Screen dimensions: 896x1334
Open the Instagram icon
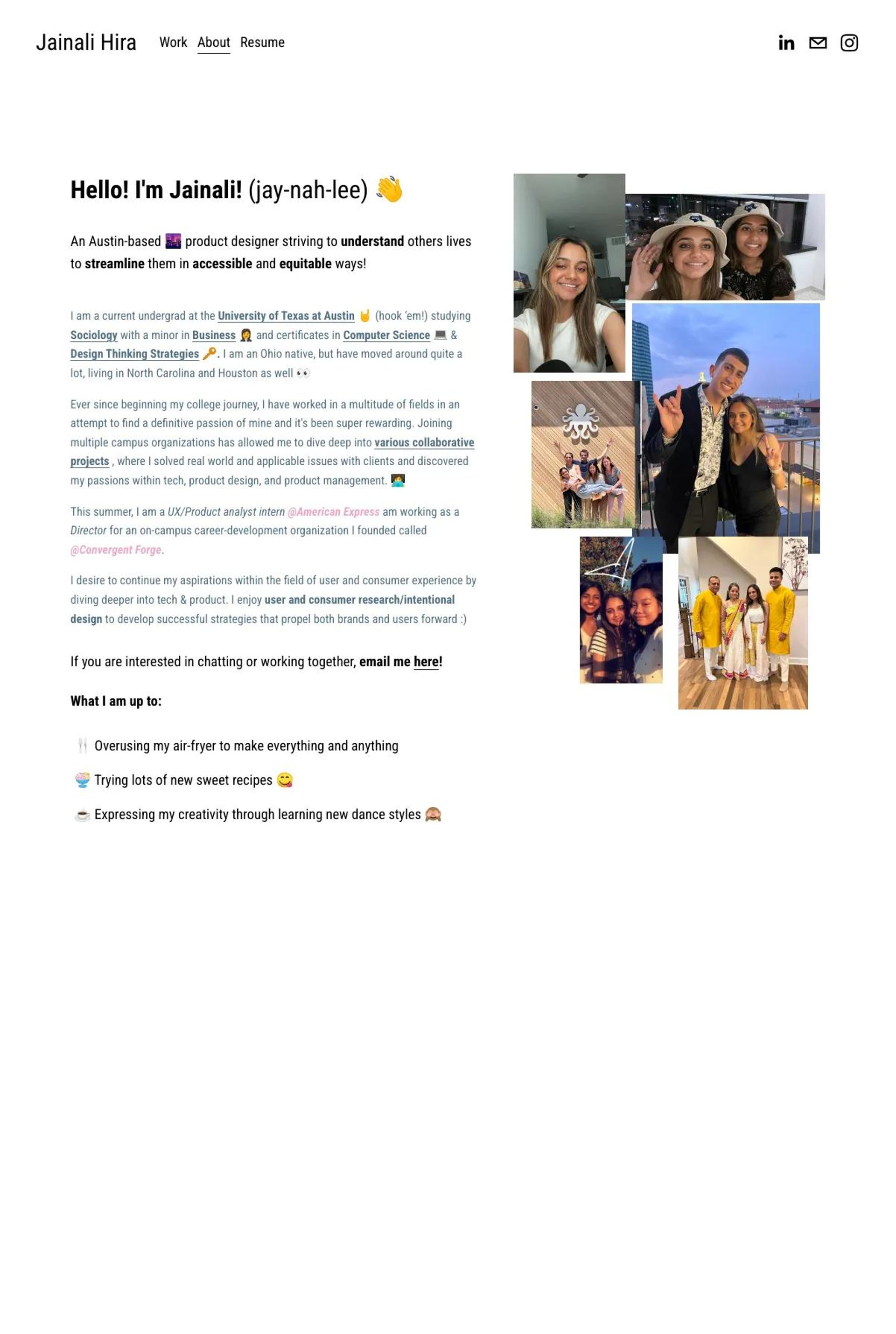(x=848, y=43)
